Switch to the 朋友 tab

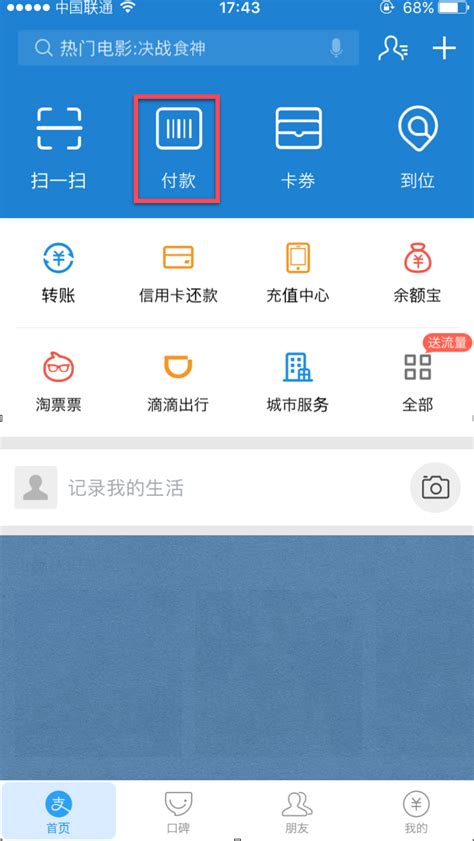pyautogui.click(x=297, y=812)
